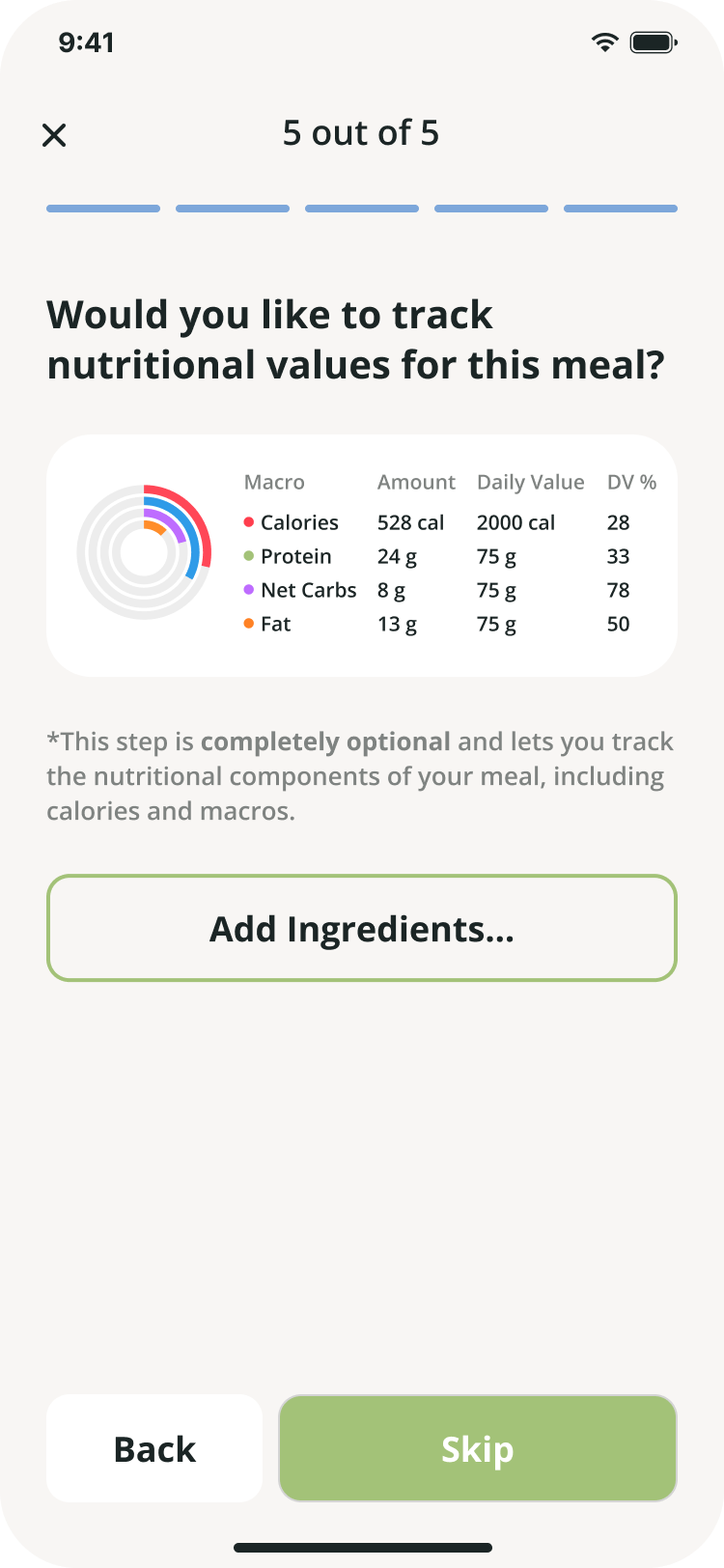Viewport: 724px width, 1568px height.
Task: Tap the Add Ingredients button
Action: coord(362,928)
